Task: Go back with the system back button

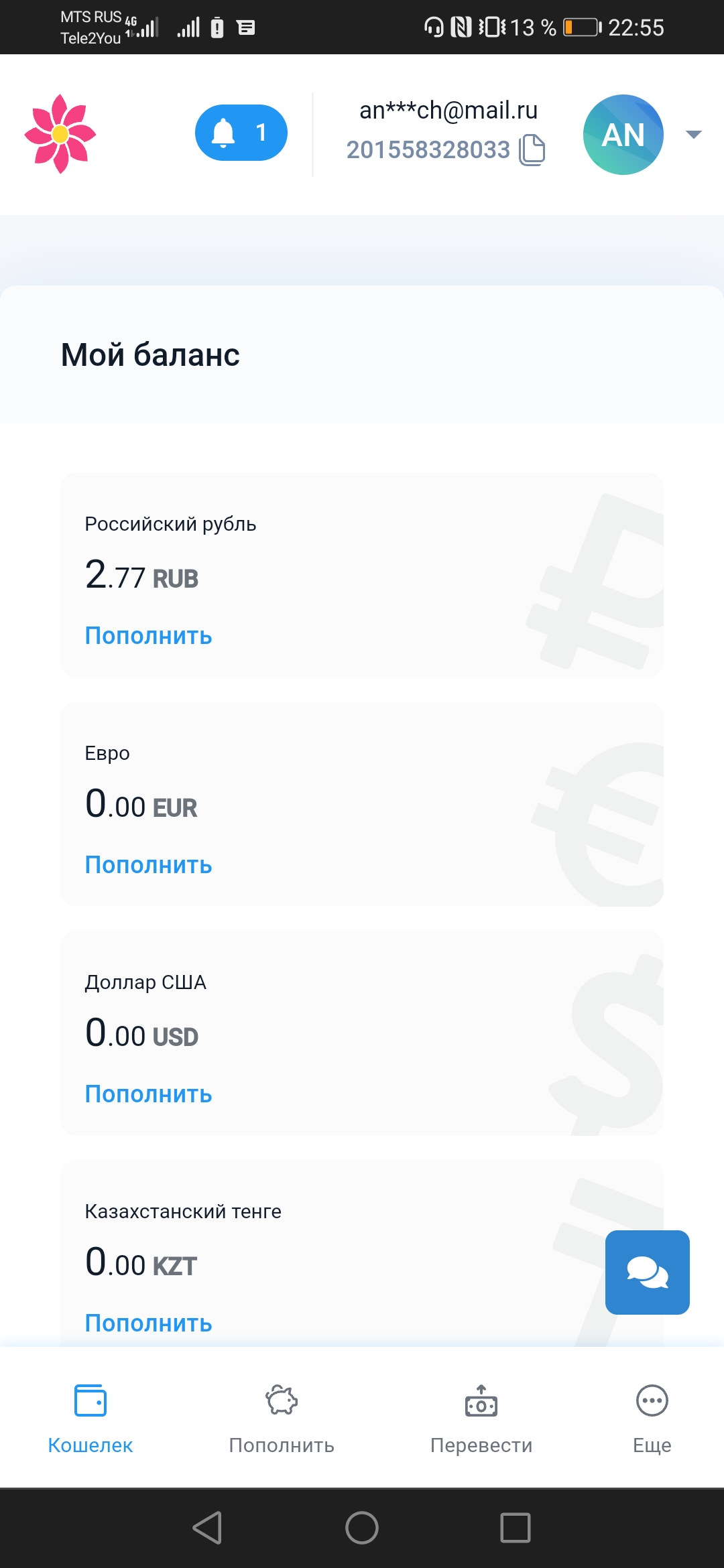Action: 207,1528
